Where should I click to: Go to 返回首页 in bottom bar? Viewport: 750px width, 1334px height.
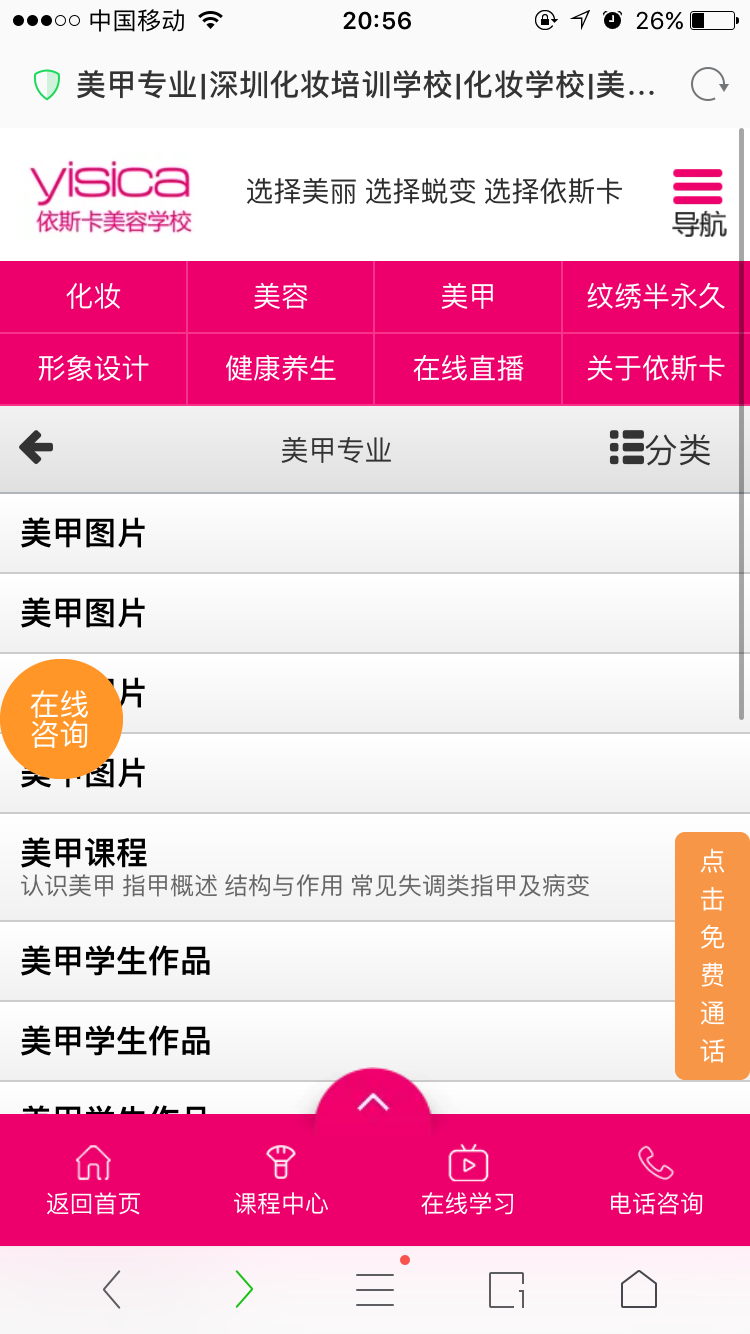click(x=93, y=1180)
